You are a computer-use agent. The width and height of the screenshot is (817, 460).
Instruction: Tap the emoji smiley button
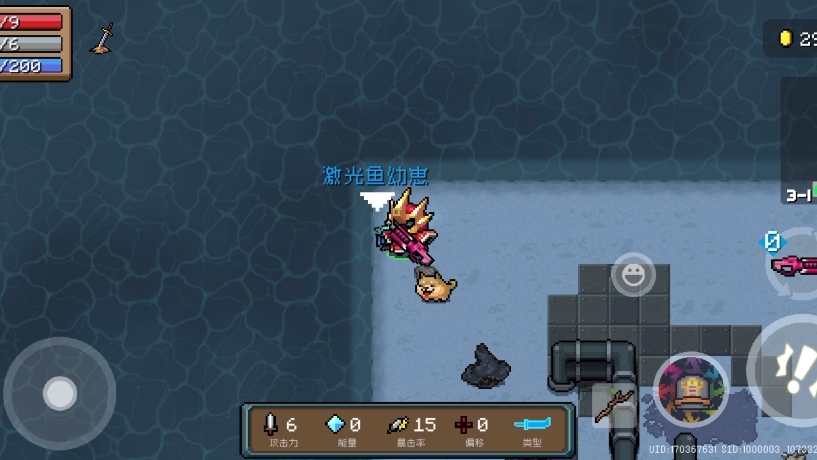point(632,274)
